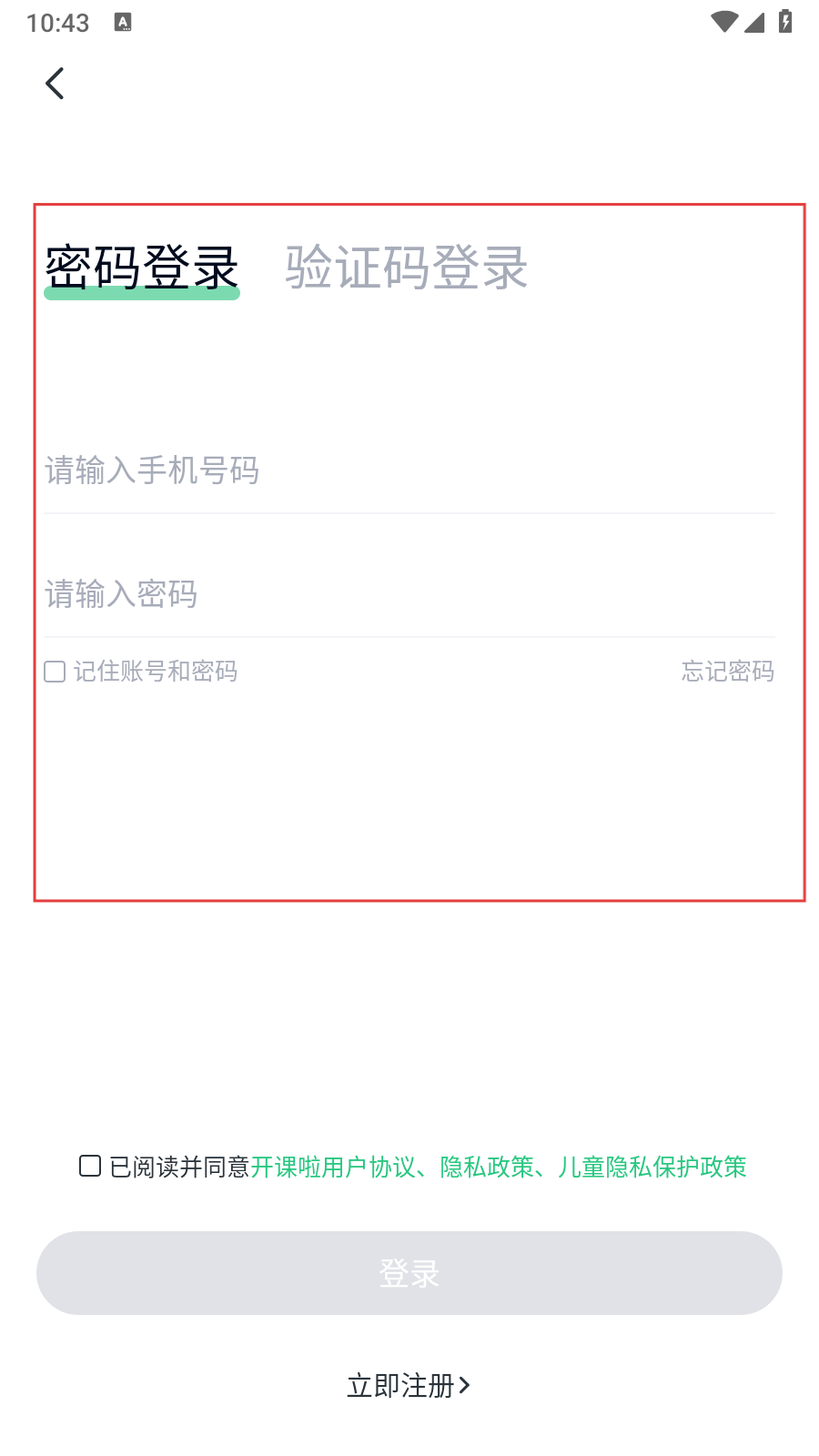Screen dimensions: 819x1456
Task: Tap the 登录 button
Action: (x=409, y=1272)
